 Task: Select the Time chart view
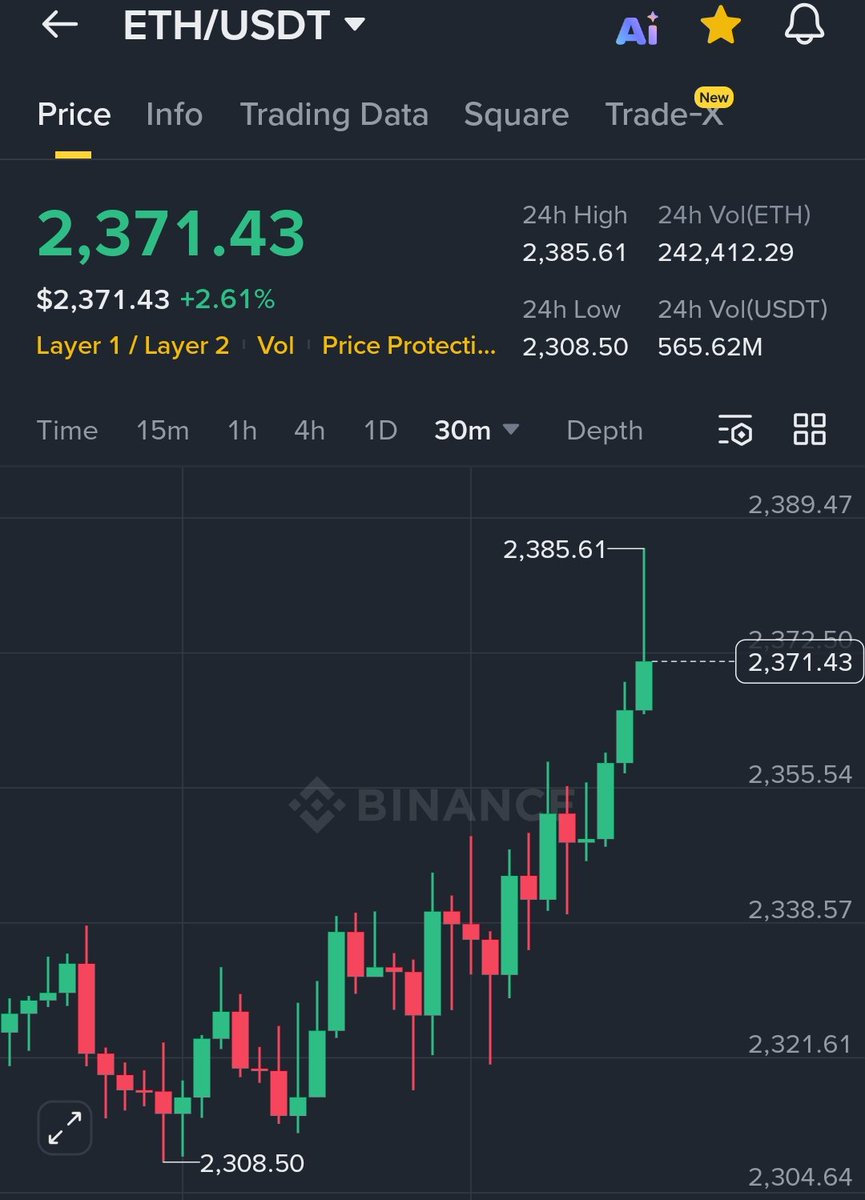coord(67,431)
